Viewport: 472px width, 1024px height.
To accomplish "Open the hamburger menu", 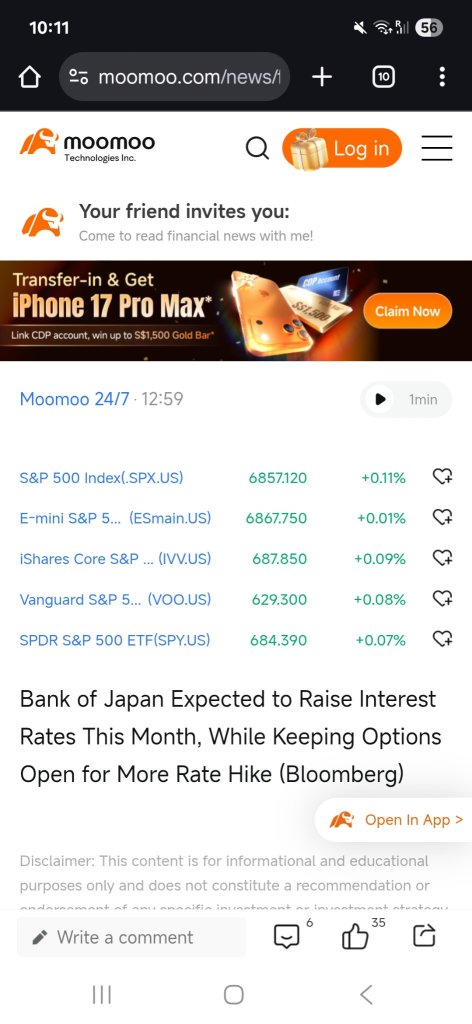I will [437, 148].
